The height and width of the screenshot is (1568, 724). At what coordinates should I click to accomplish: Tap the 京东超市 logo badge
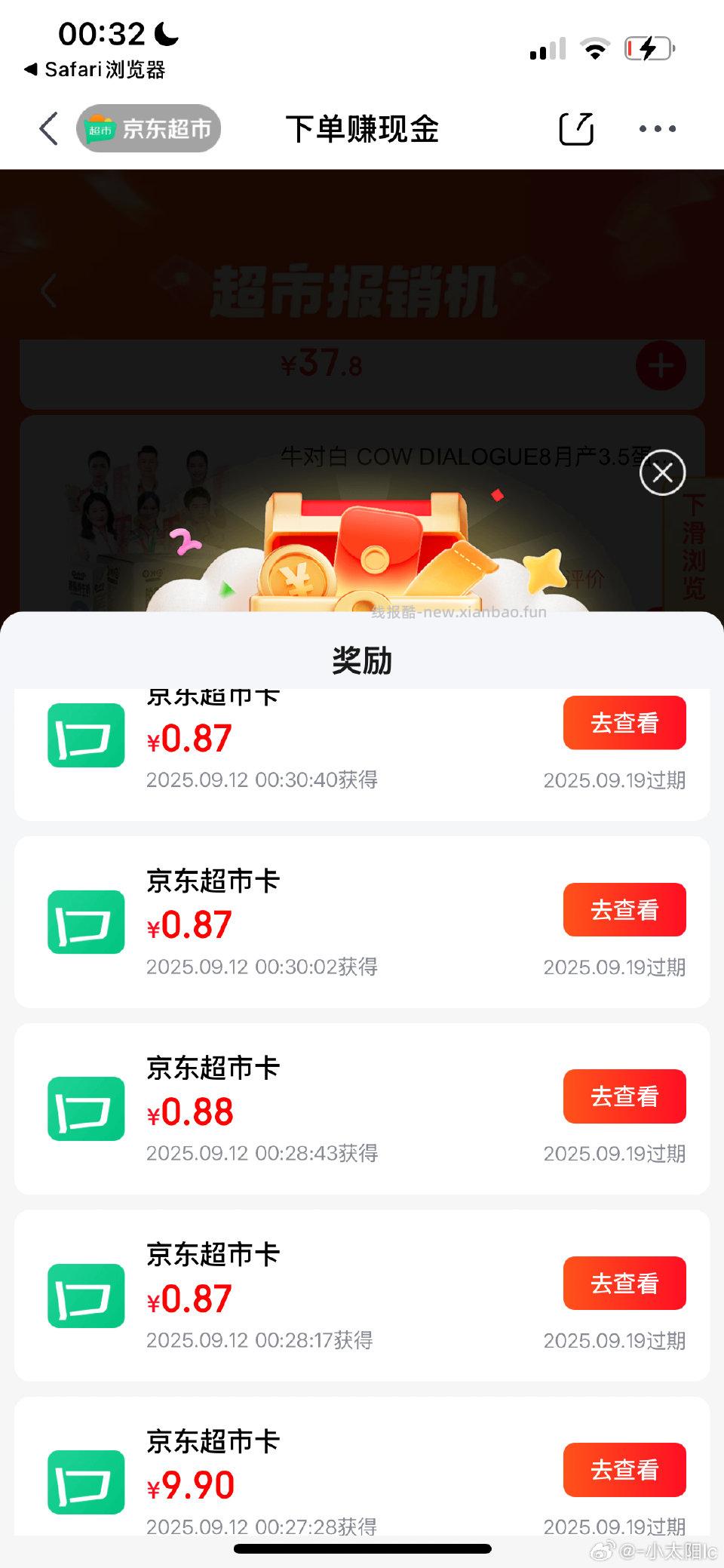pyautogui.click(x=147, y=128)
